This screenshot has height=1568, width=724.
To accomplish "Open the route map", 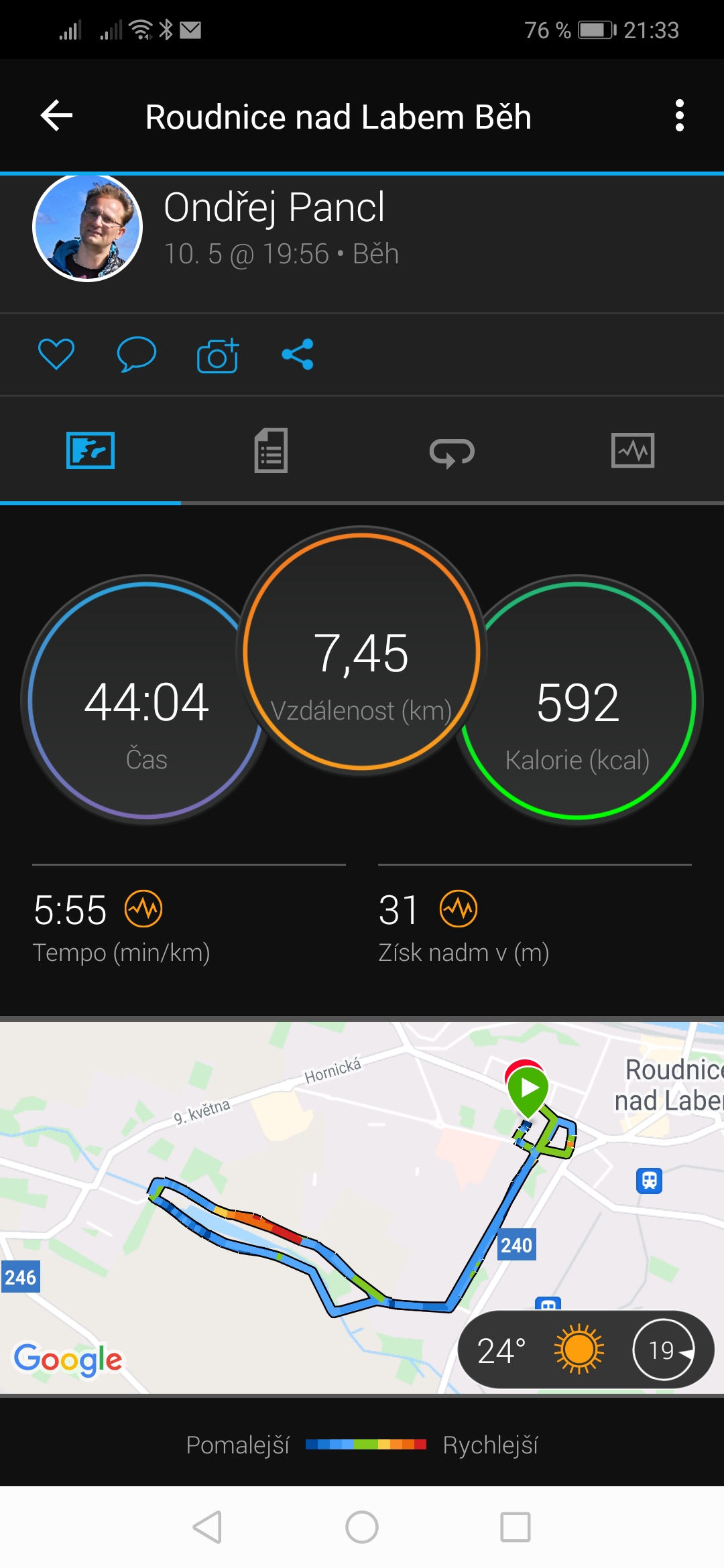I will point(362,1207).
